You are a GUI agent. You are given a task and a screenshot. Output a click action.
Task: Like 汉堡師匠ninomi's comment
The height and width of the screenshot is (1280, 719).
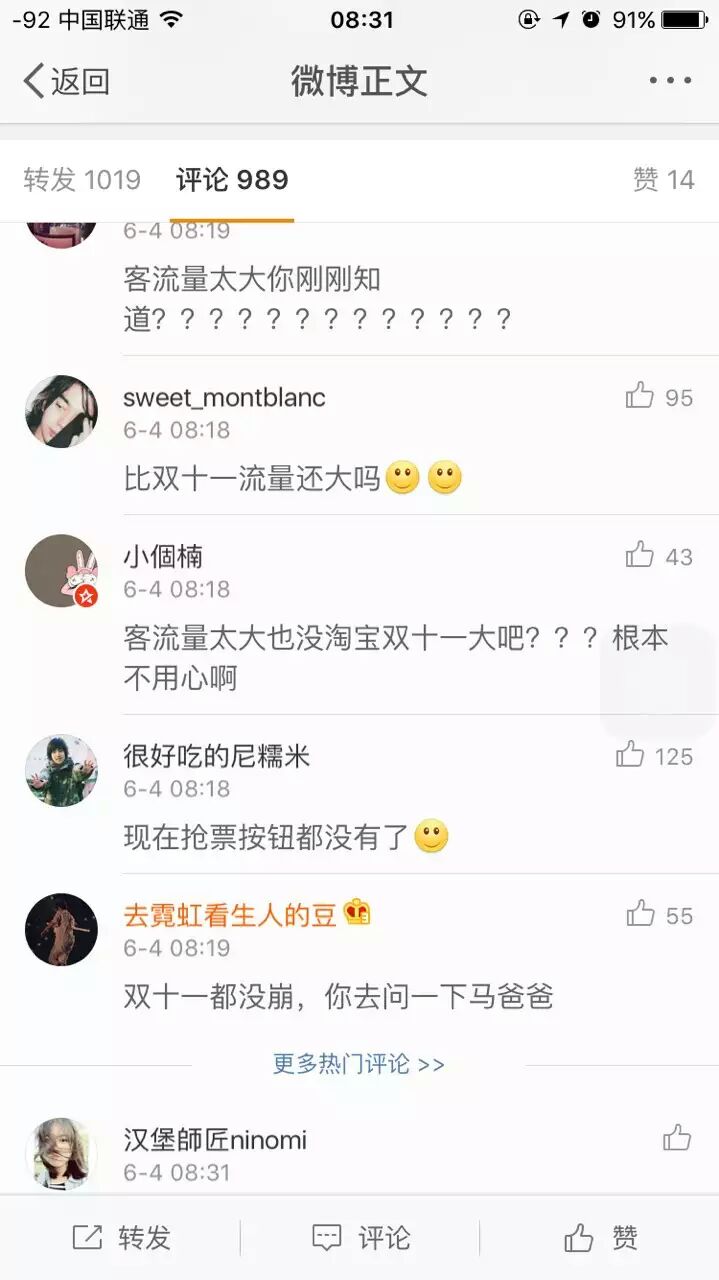click(x=677, y=1138)
